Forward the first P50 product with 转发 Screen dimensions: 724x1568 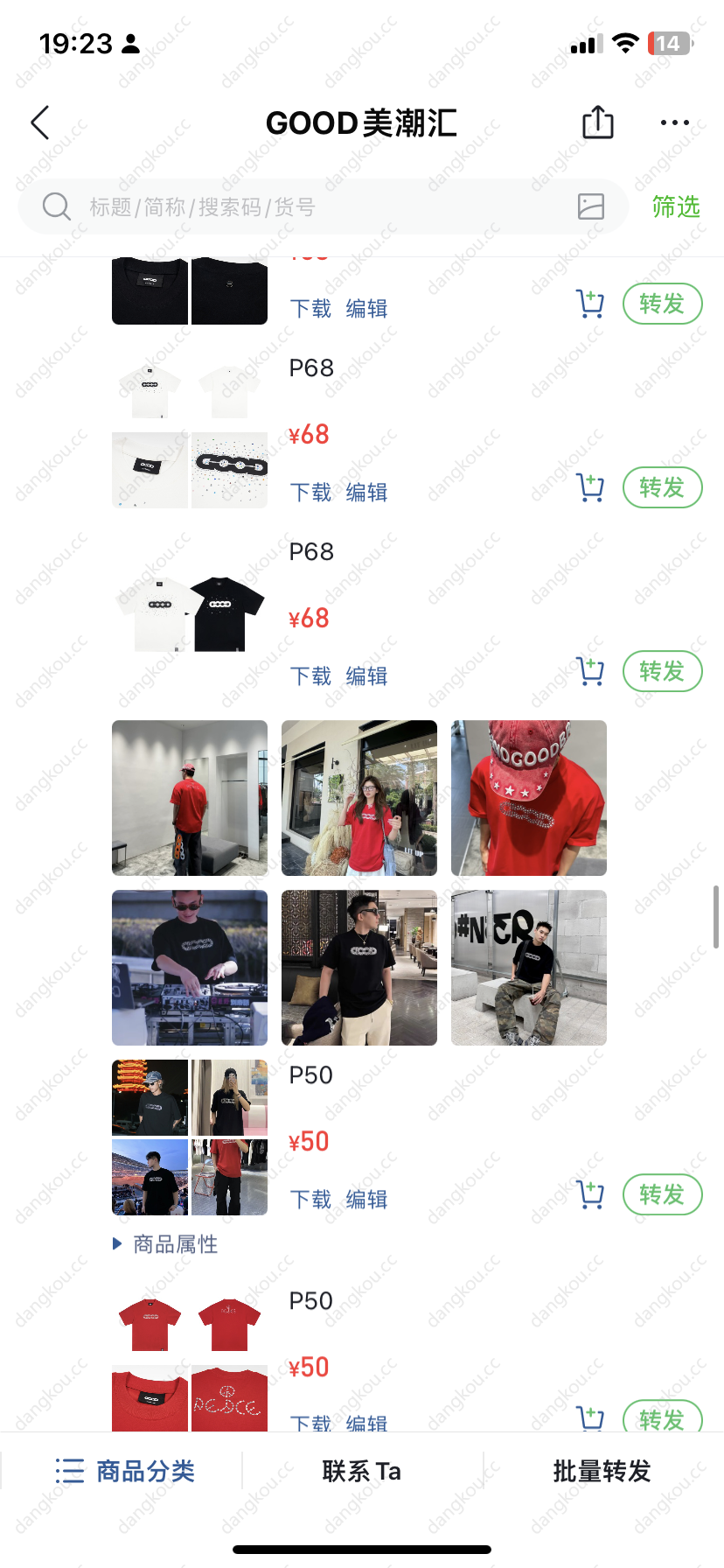tap(662, 1194)
